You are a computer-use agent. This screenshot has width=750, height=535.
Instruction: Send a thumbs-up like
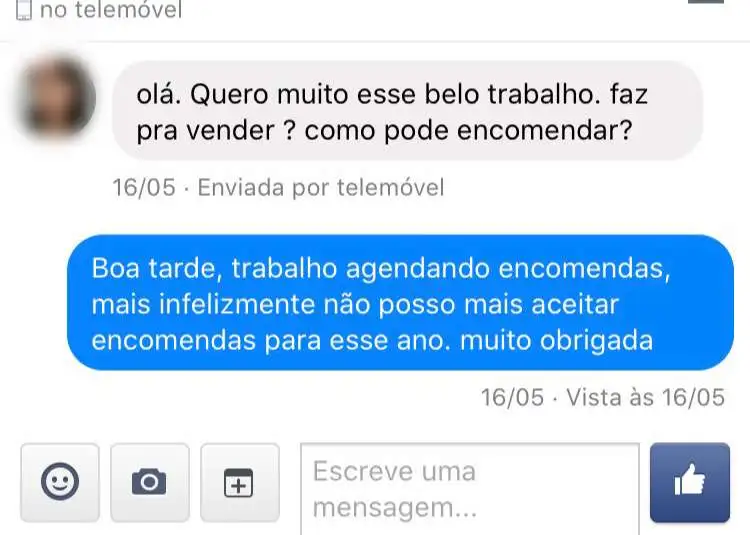(690, 483)
